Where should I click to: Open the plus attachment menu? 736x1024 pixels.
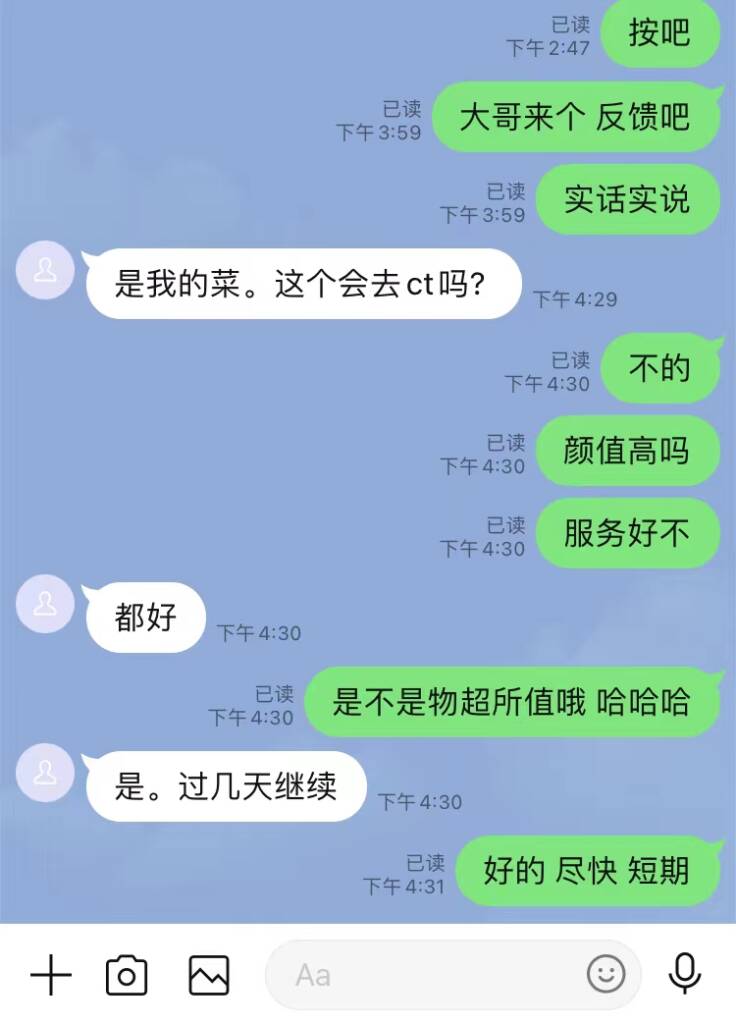(50, 975)
